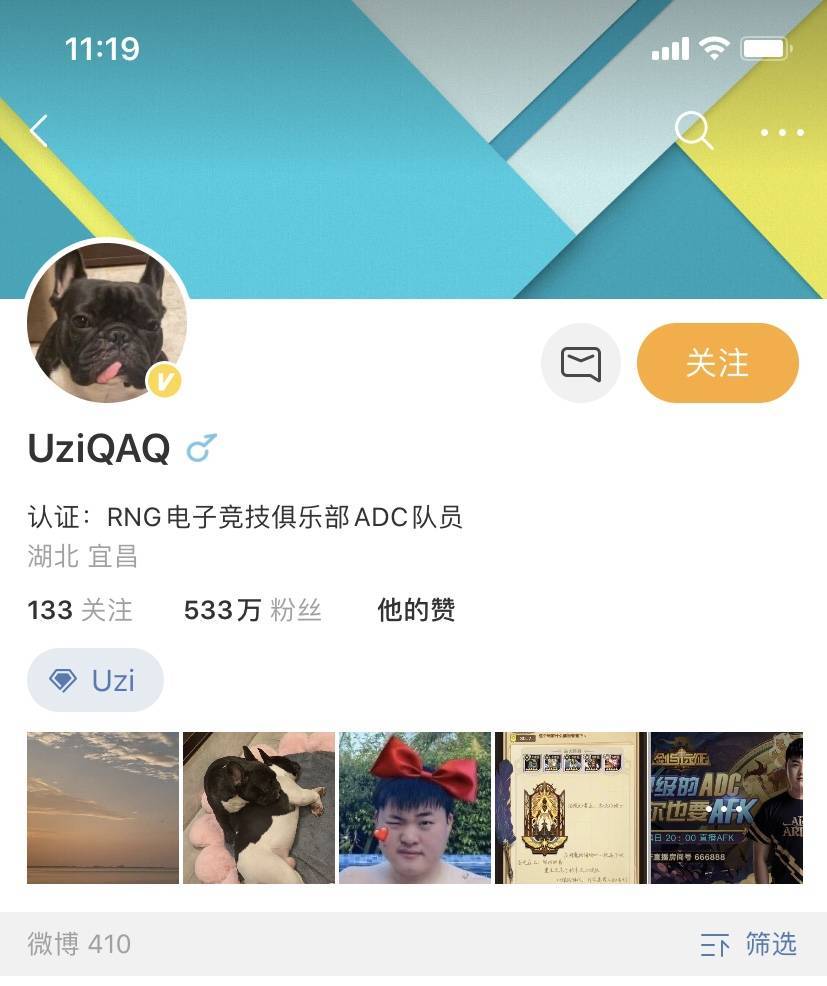Follow UziQAQ with the 关注 button
The image size is (827, 986).
(x=717, y=363)
